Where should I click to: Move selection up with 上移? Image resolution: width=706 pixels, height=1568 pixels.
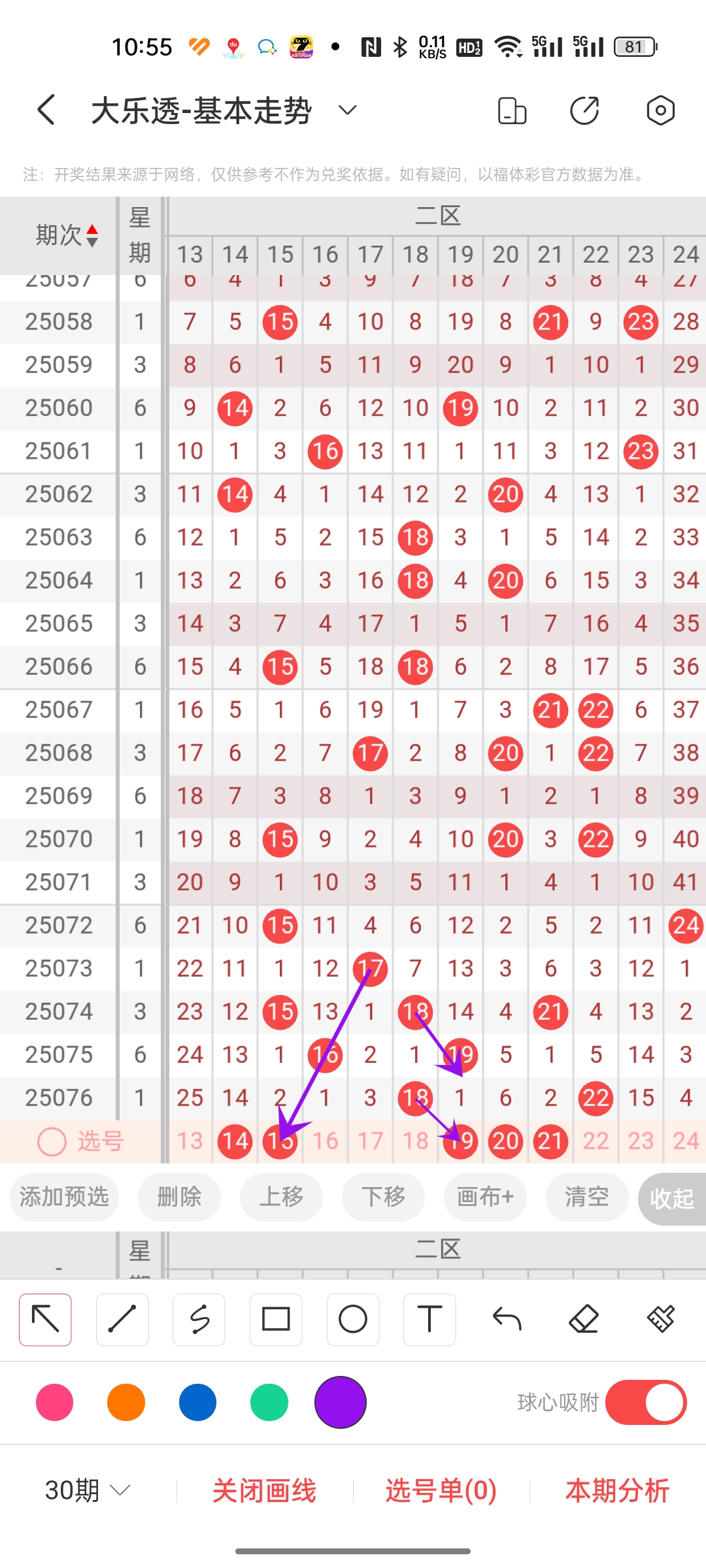click(281, 1197)
